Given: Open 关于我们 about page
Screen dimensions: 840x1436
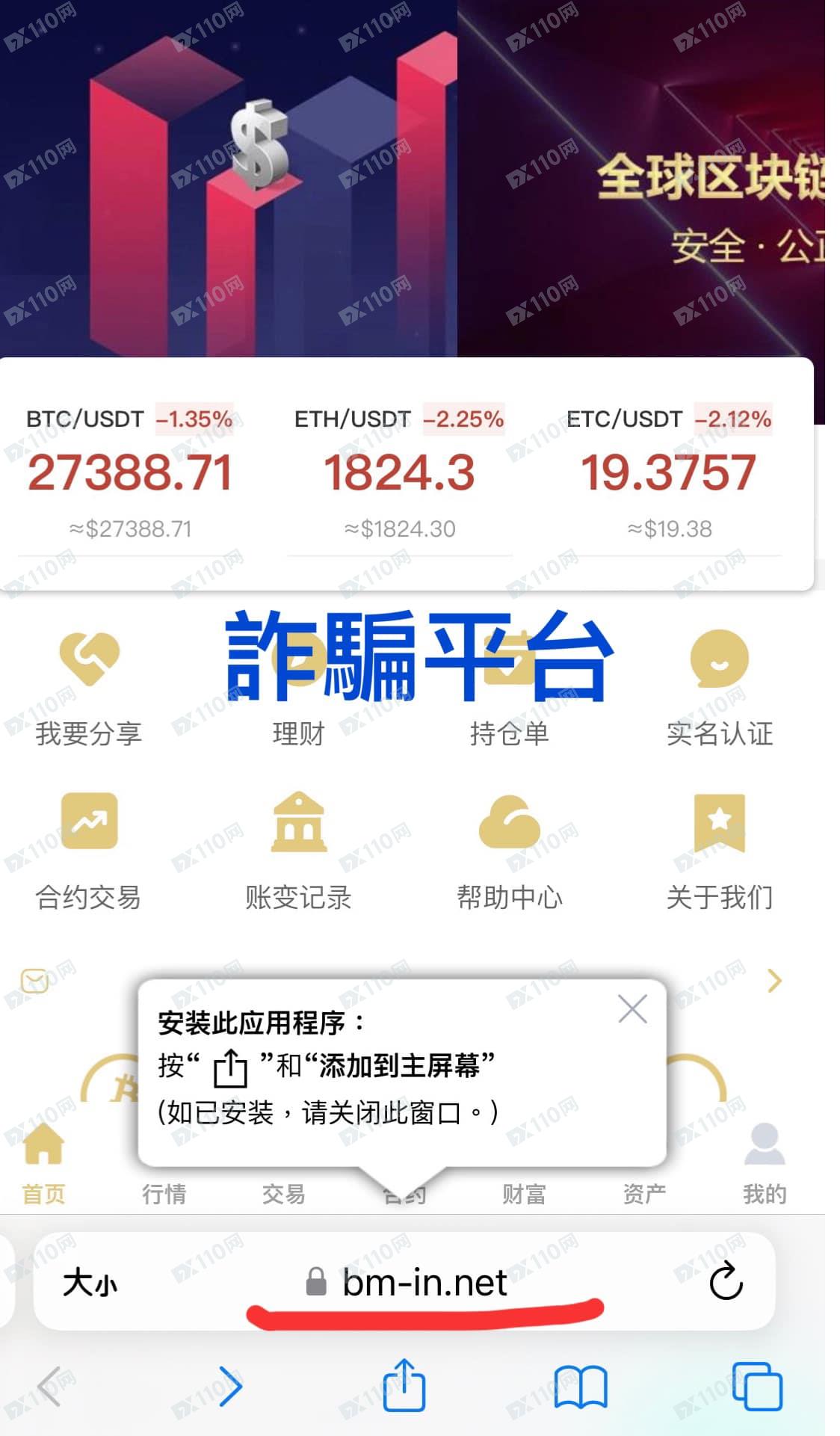Looking at the screenshot, I should click(719, 848).
